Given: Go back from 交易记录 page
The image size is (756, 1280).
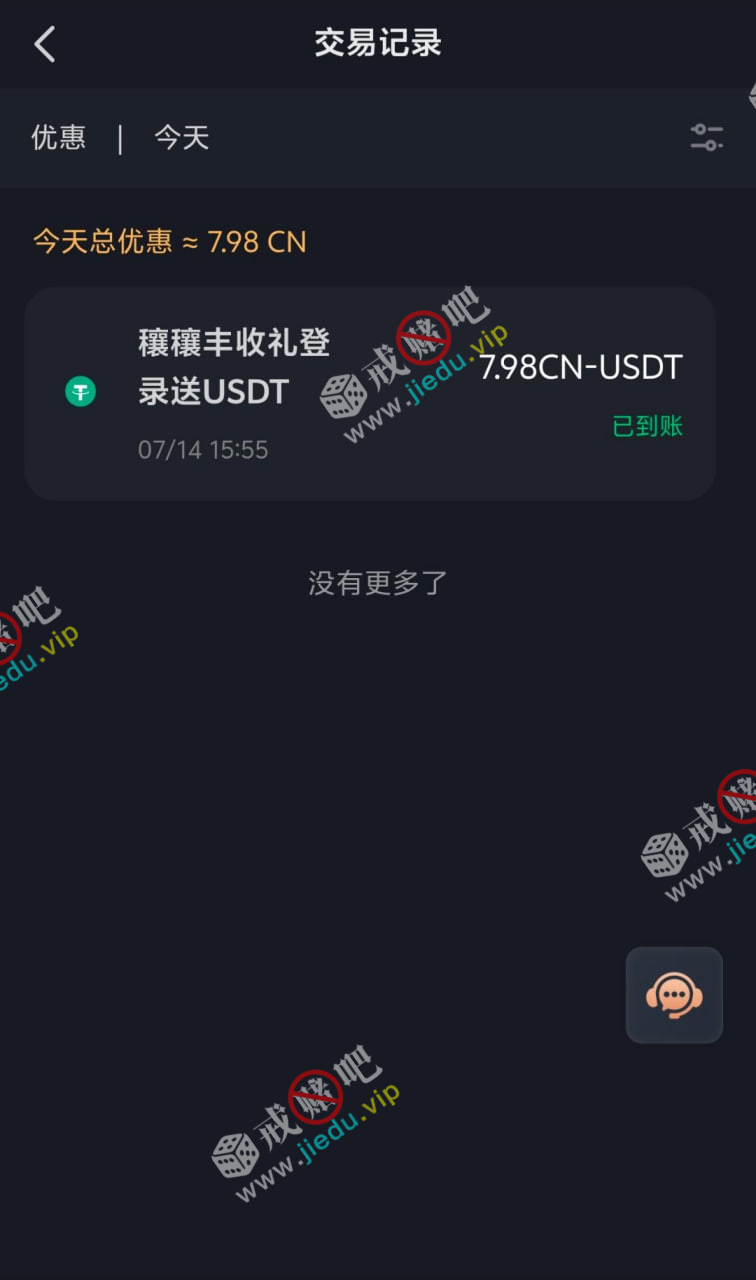Looking at the screenshot, I should [45, 44].
